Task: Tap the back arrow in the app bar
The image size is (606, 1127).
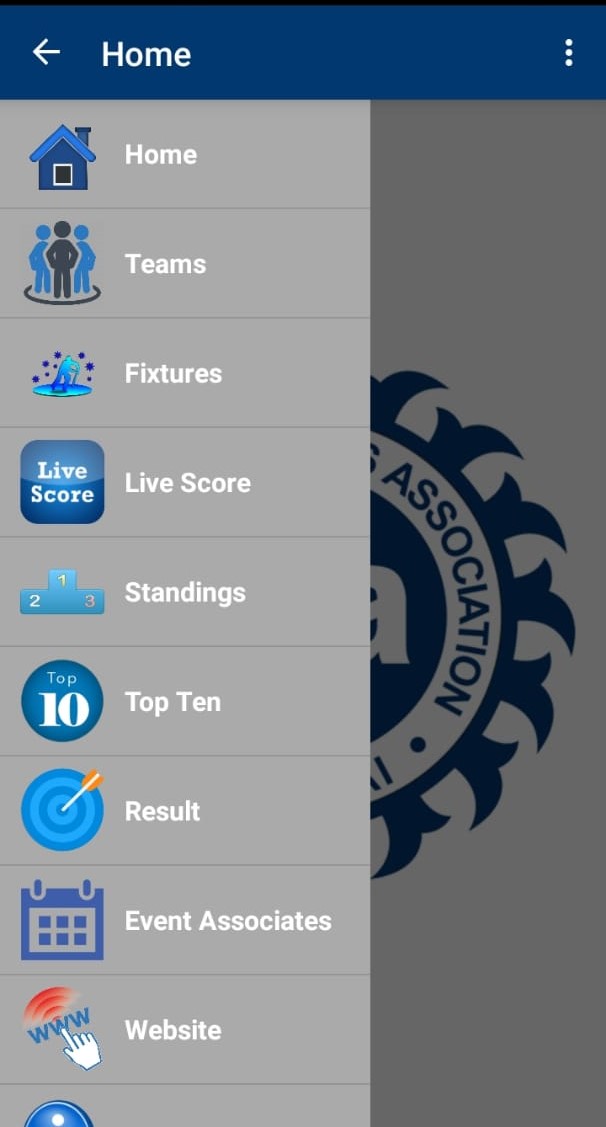Action: pyautogui.click(x=46, y=53)
